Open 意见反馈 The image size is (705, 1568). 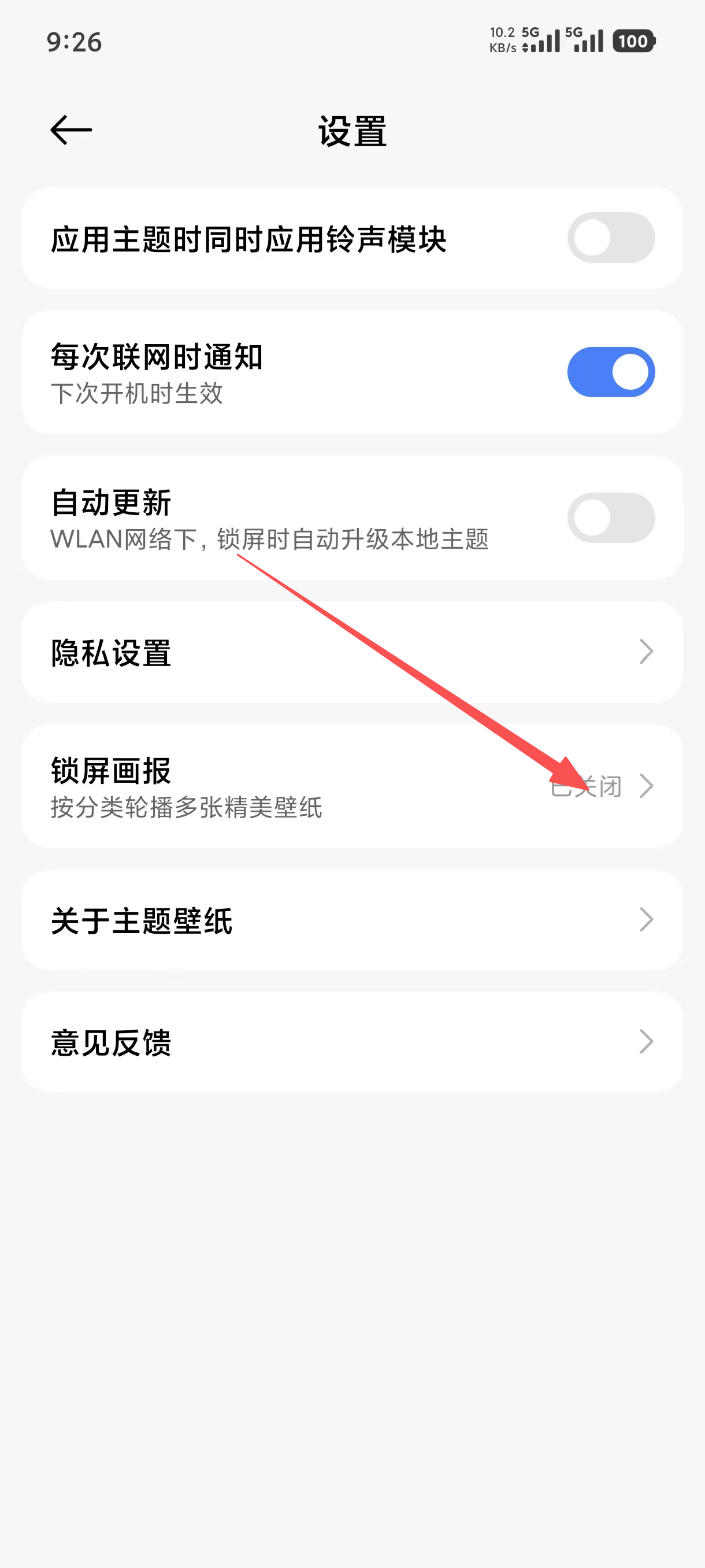click(x=351, y=1041)
